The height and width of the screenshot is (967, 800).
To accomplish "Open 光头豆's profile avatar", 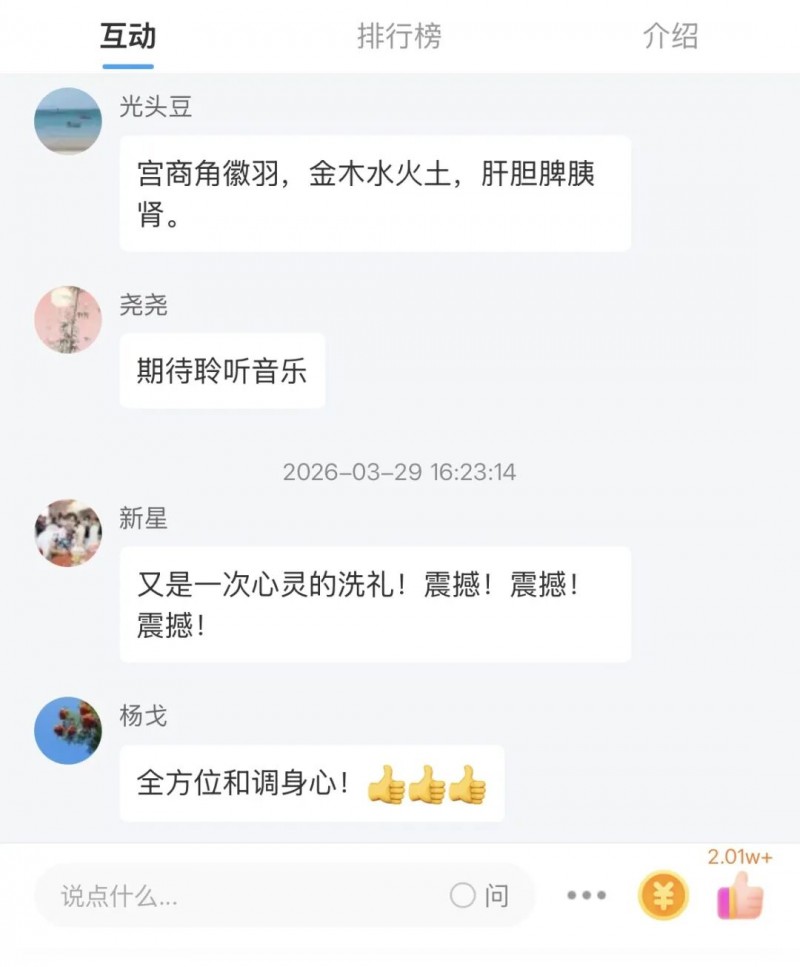I will (68, 121).
